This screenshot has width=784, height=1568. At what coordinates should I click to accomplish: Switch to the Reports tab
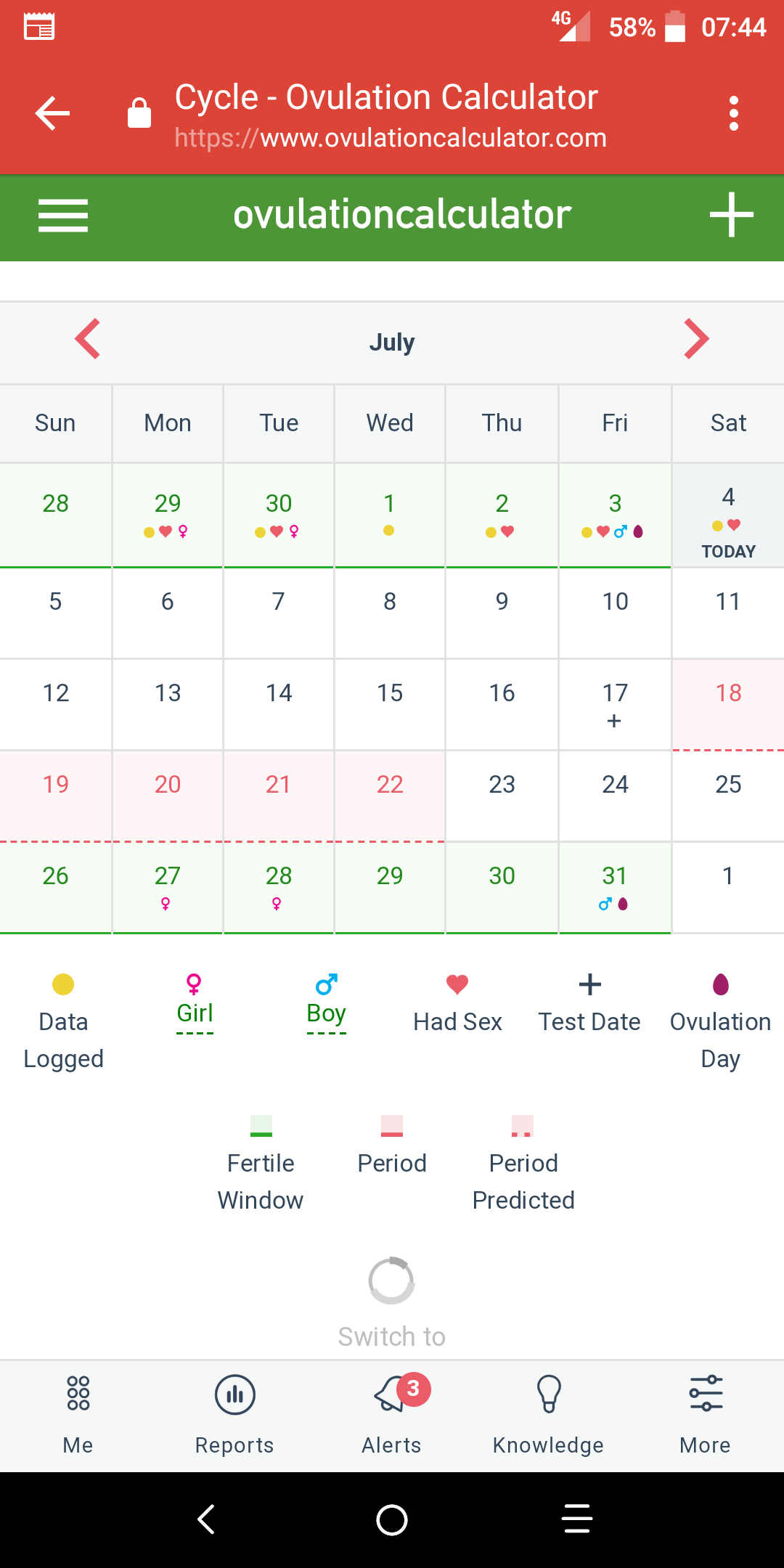(234, 1416)
